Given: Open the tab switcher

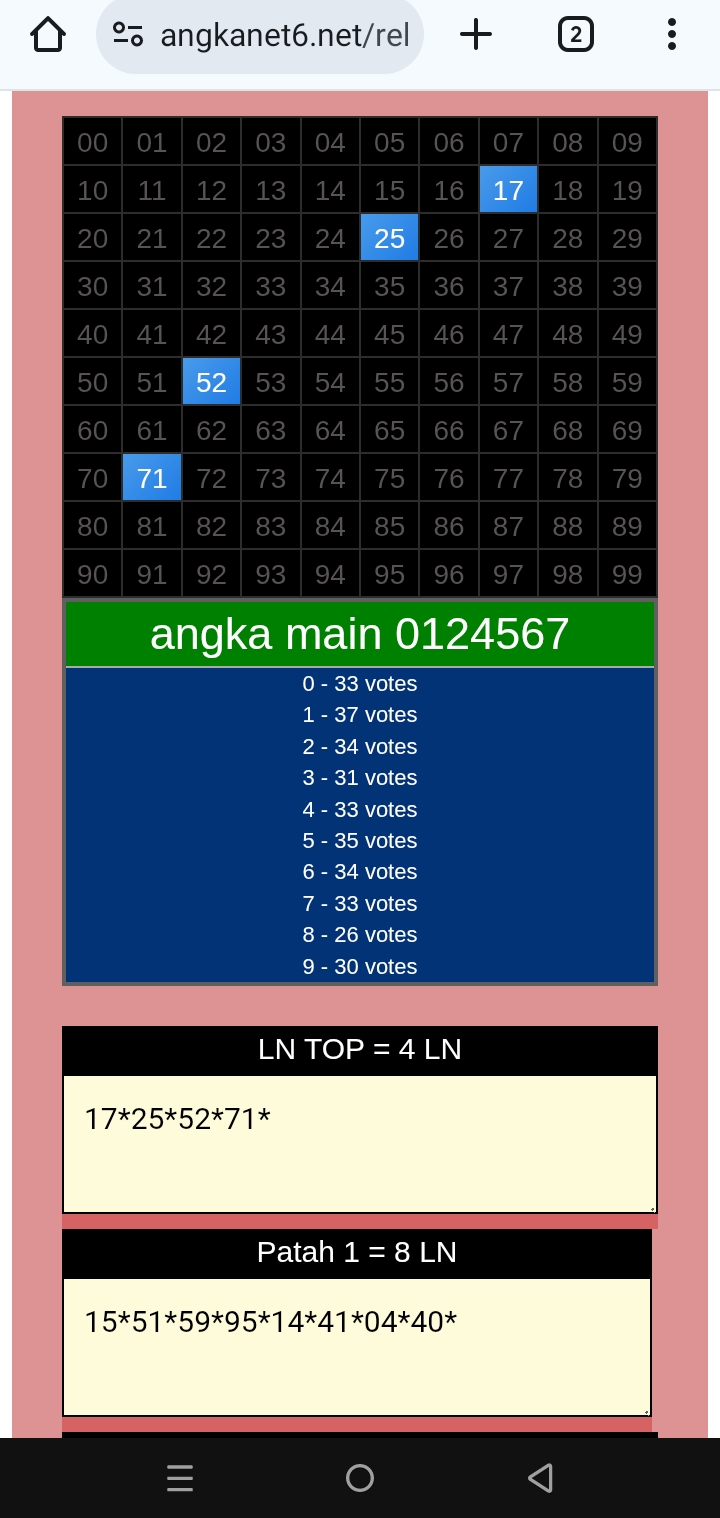Looking at the screenshot, I should click(575, 36).
